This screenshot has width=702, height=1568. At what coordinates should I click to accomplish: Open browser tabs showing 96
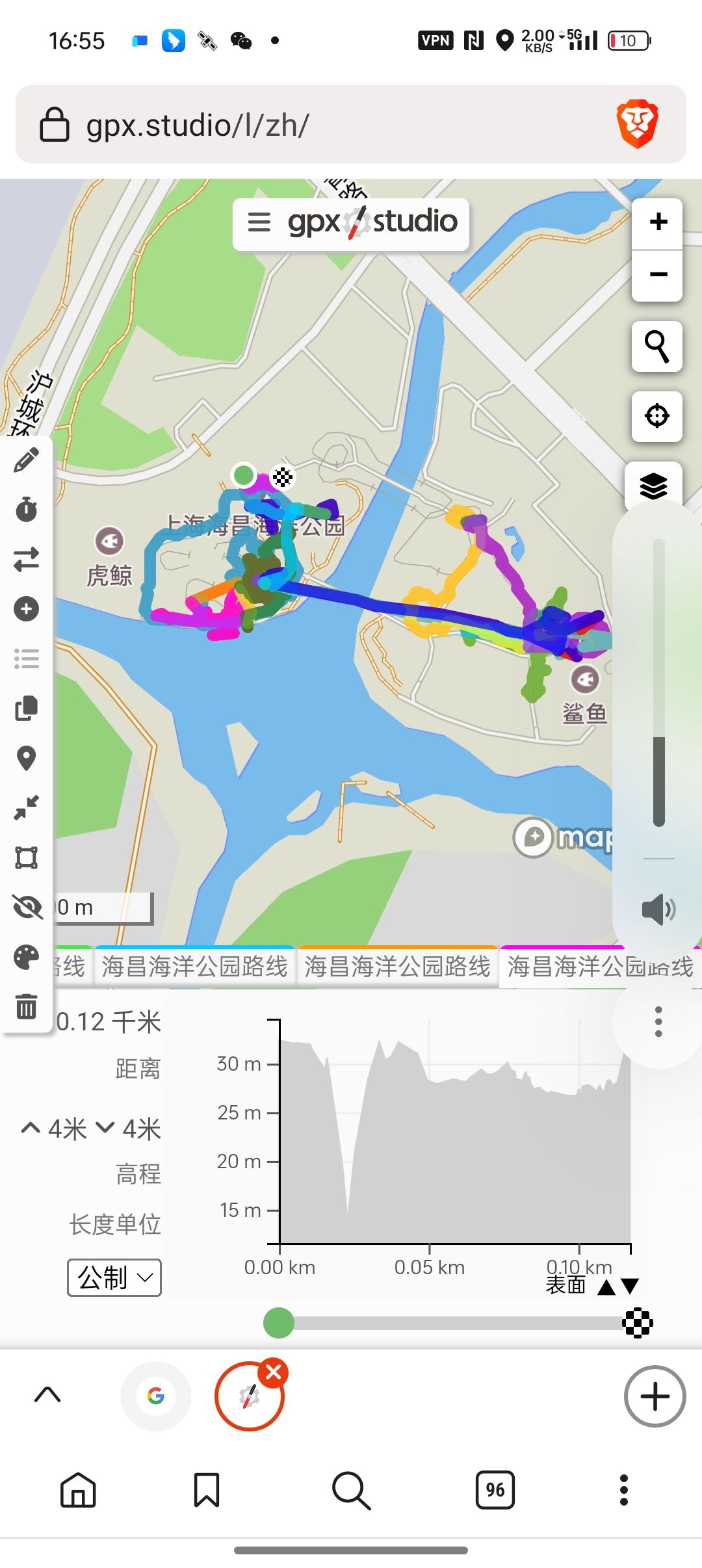pos(495,1489)
